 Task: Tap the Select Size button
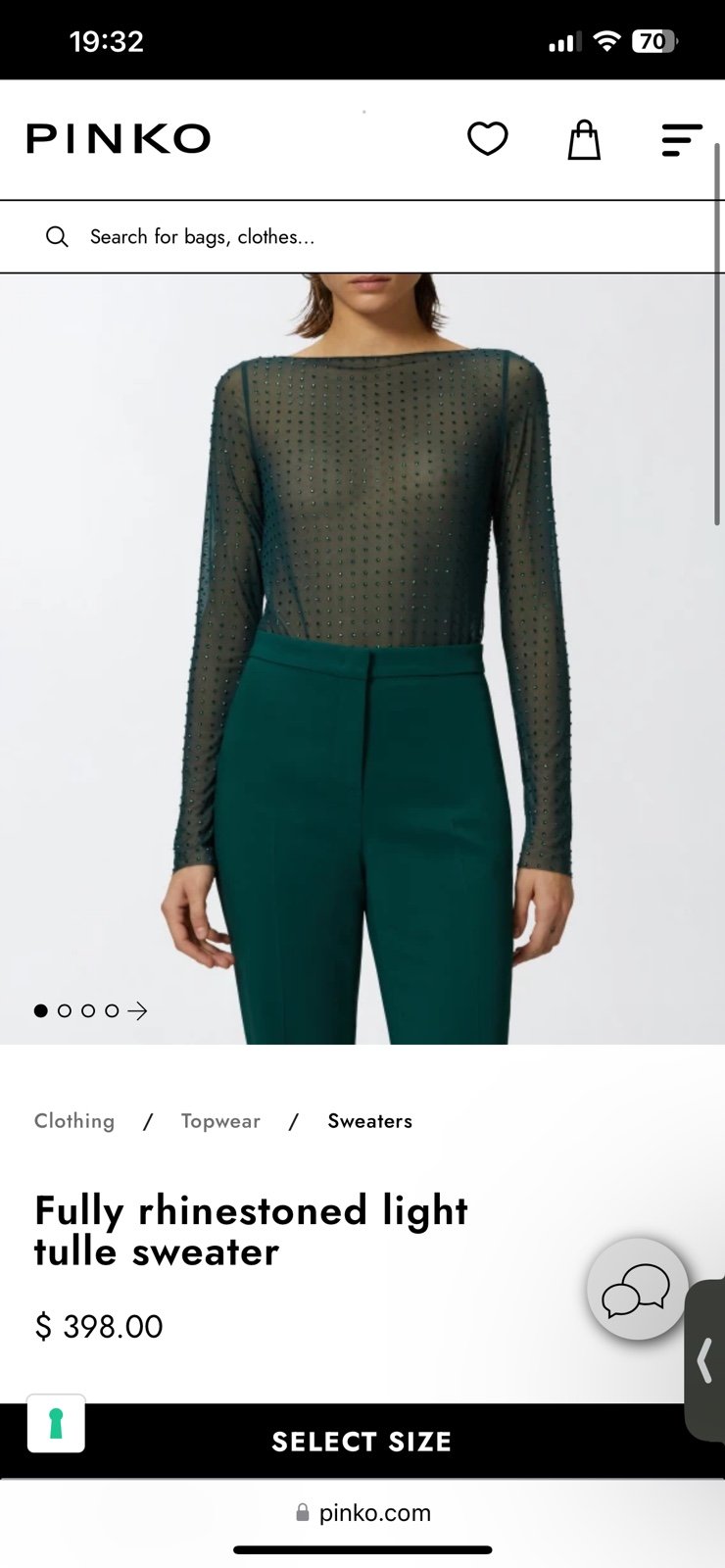point(362,1441)
